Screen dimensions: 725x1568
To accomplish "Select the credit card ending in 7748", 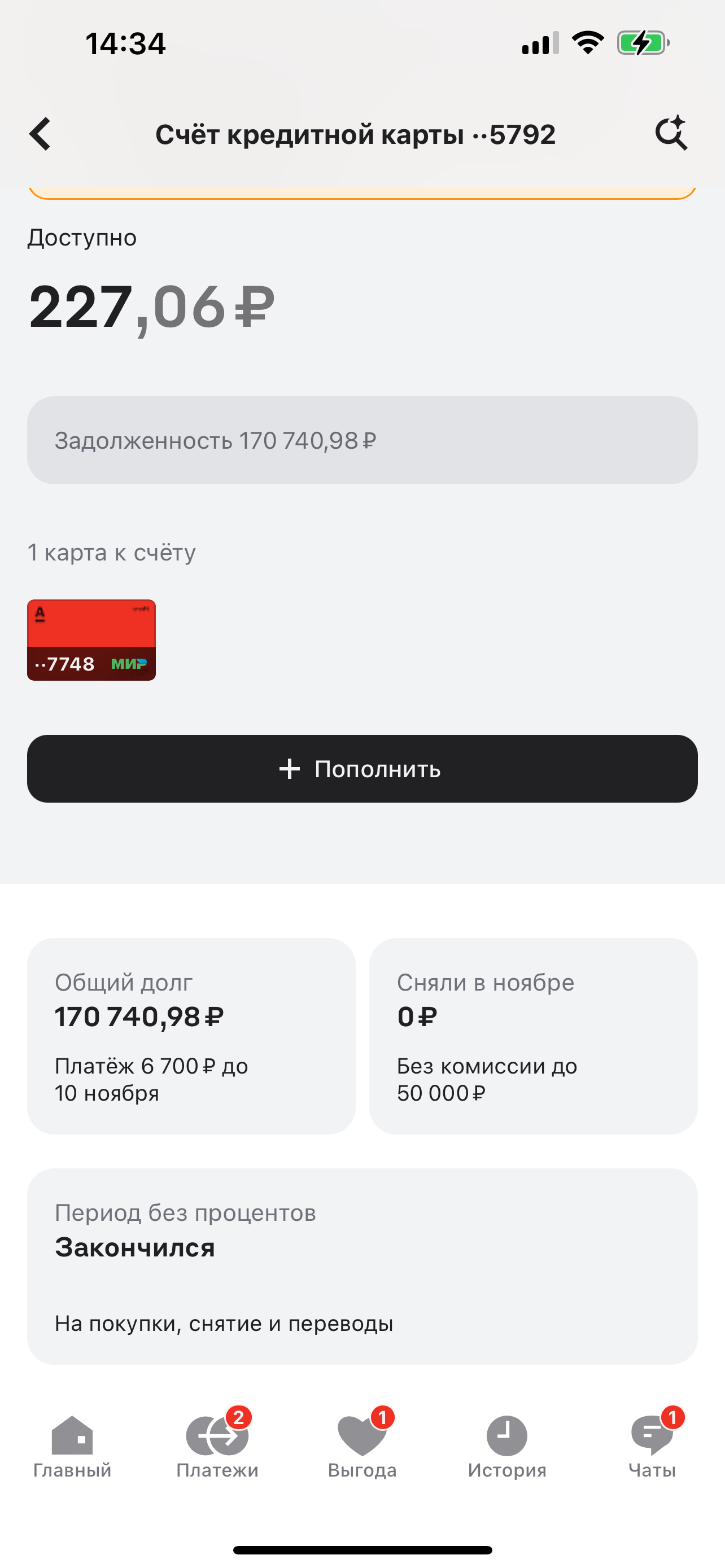I will pyautogui.click(x=91, y=639).
